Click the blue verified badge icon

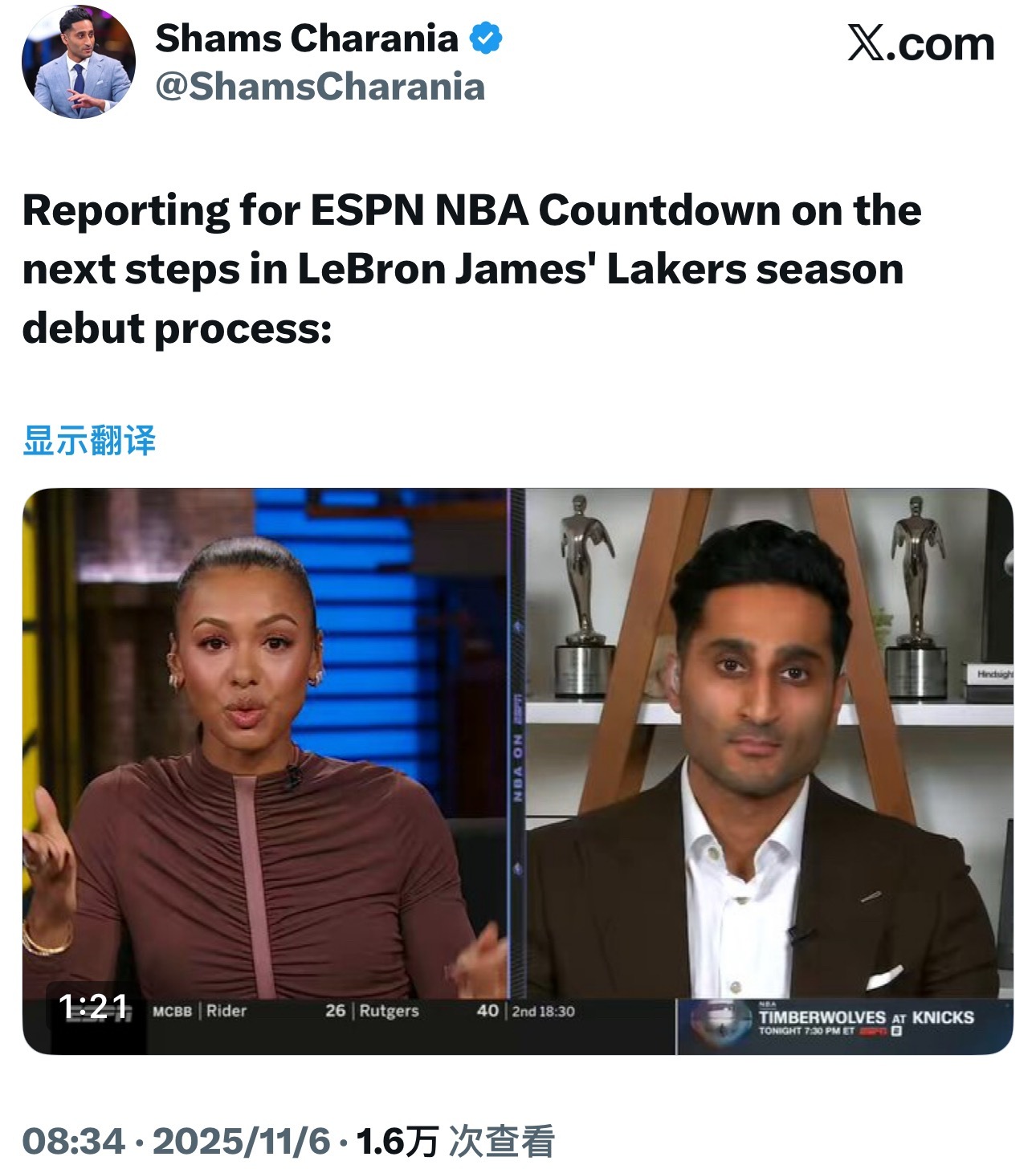pyautogui.click(x=486, y=39)
